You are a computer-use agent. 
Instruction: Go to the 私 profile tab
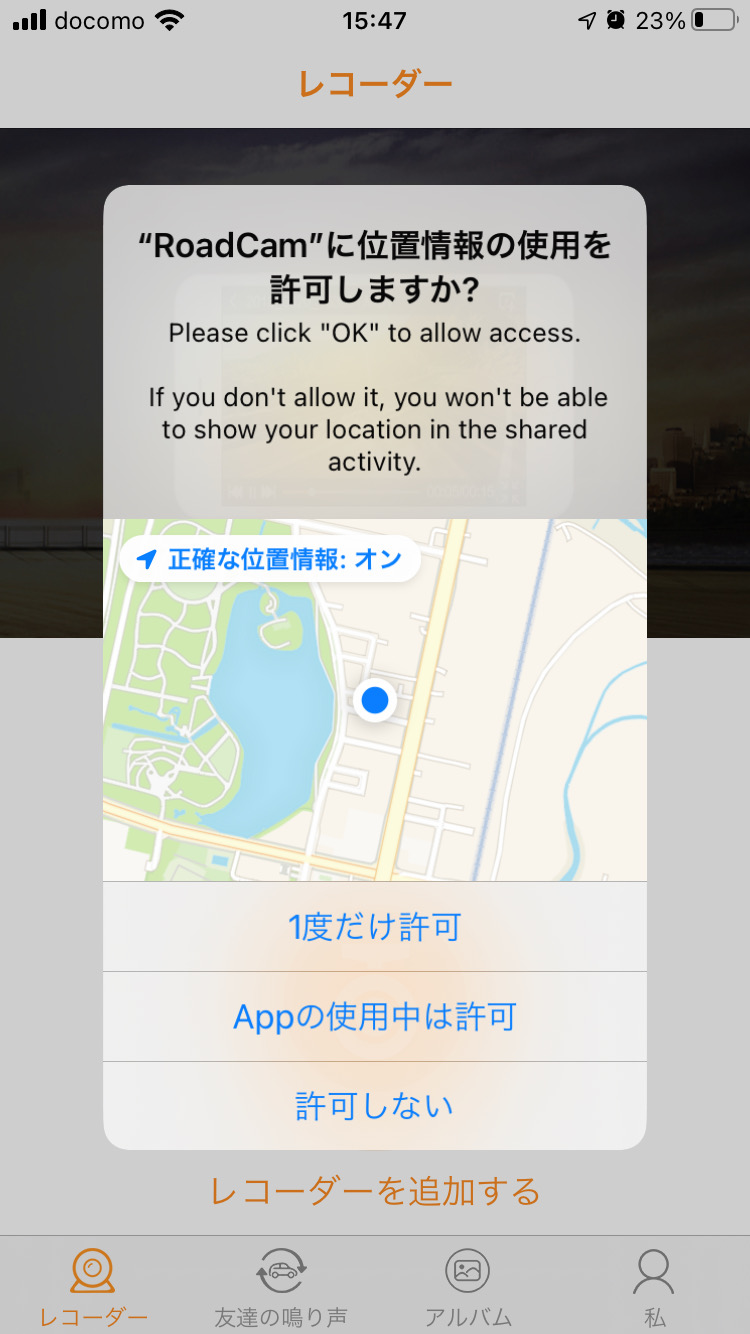click(x=655, y=1286)
